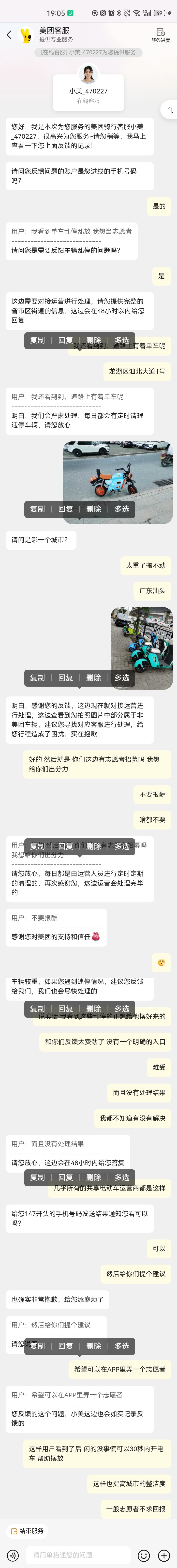This screenshot has width=177, height=1568.
Task: Switch to voice input
Action: coord(12,1555)
